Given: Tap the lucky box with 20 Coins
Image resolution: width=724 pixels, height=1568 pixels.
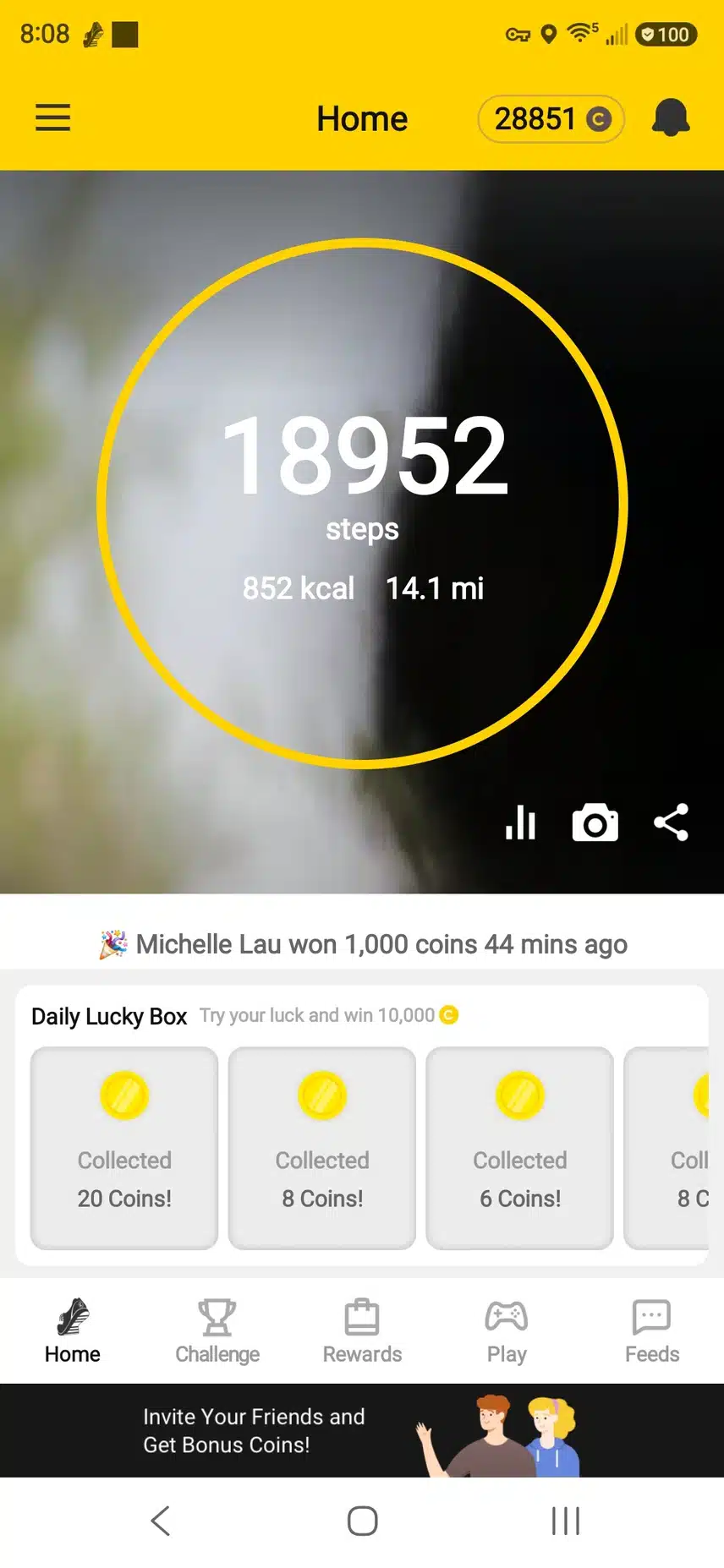Looking at the screenshot, I should [124, 1148].
